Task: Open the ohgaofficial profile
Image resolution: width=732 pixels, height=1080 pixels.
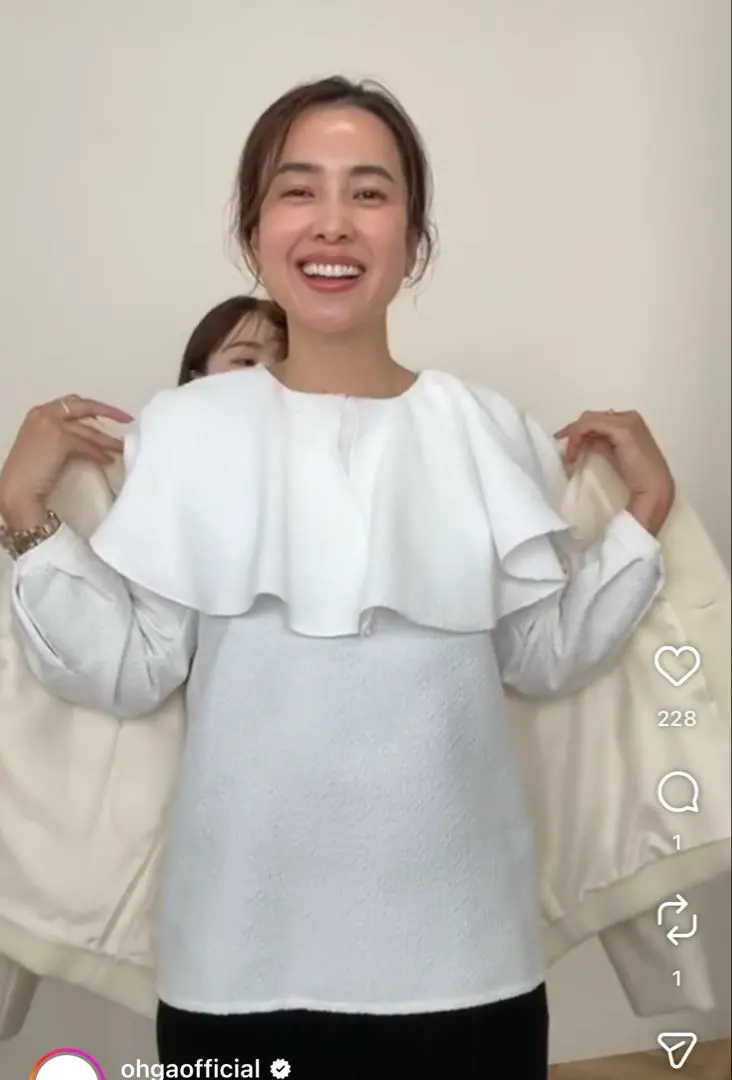Action: click(x=190, y=1067)
